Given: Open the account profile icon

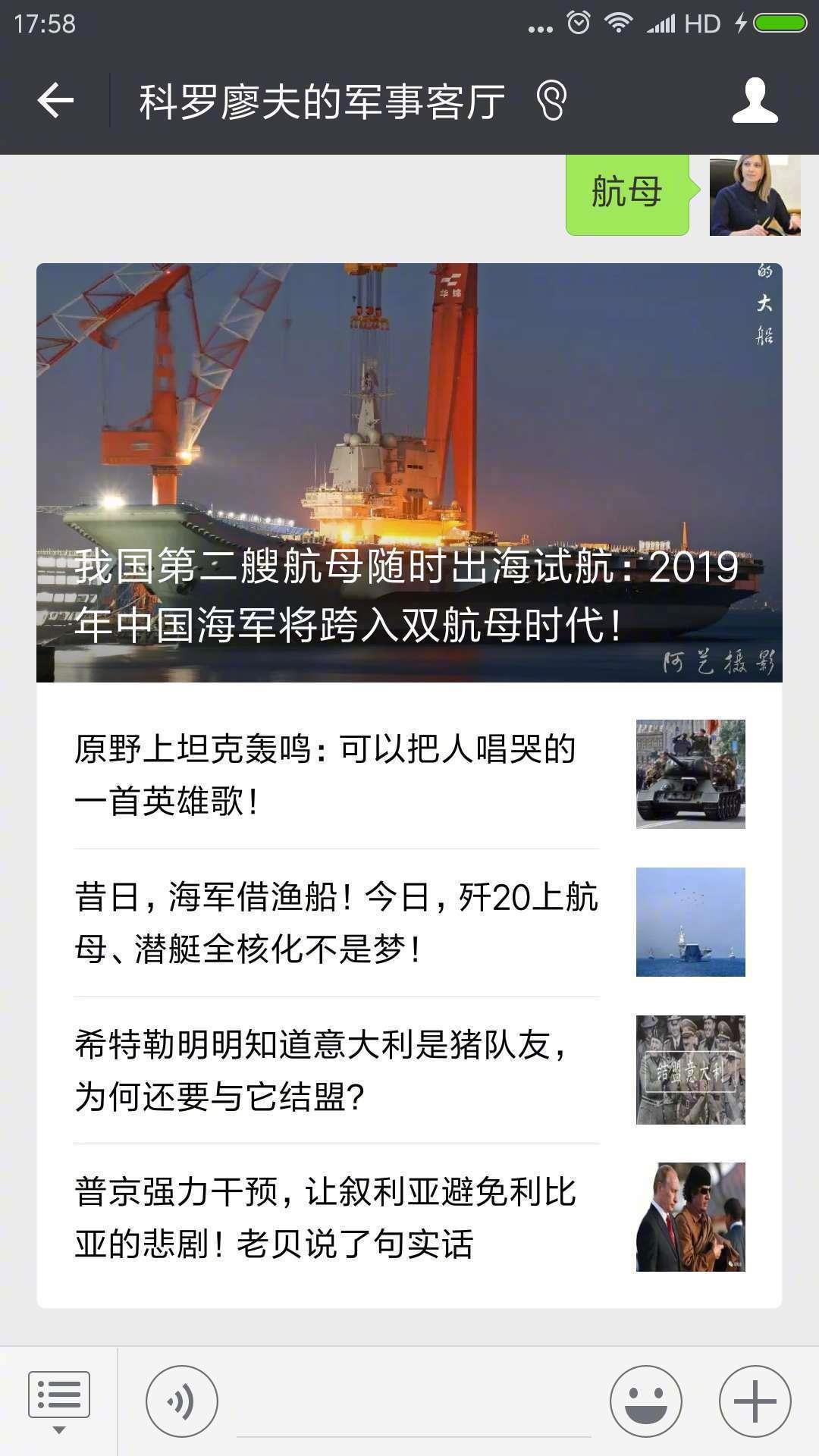Looking at the screenshot, I should (755, 100).
